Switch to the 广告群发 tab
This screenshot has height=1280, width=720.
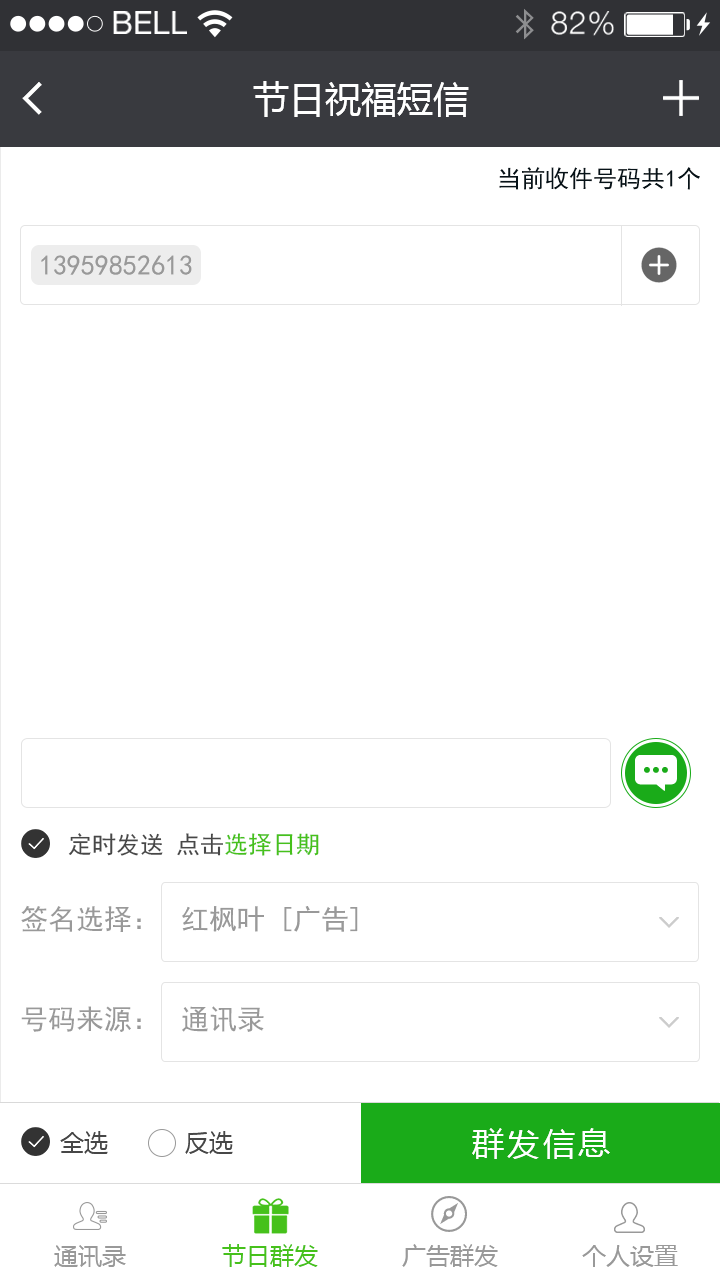449,1233
